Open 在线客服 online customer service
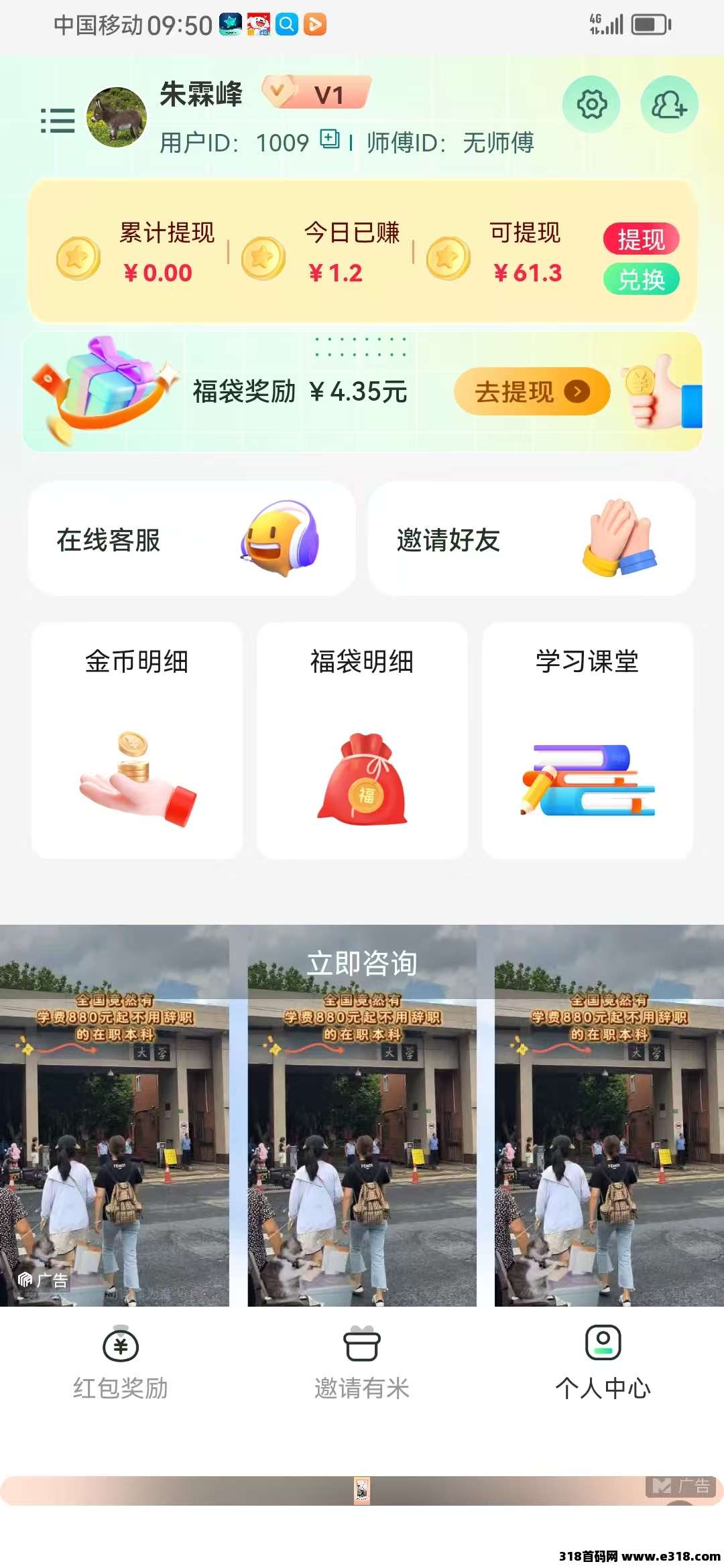724x1568 pixels. point(192,539)
